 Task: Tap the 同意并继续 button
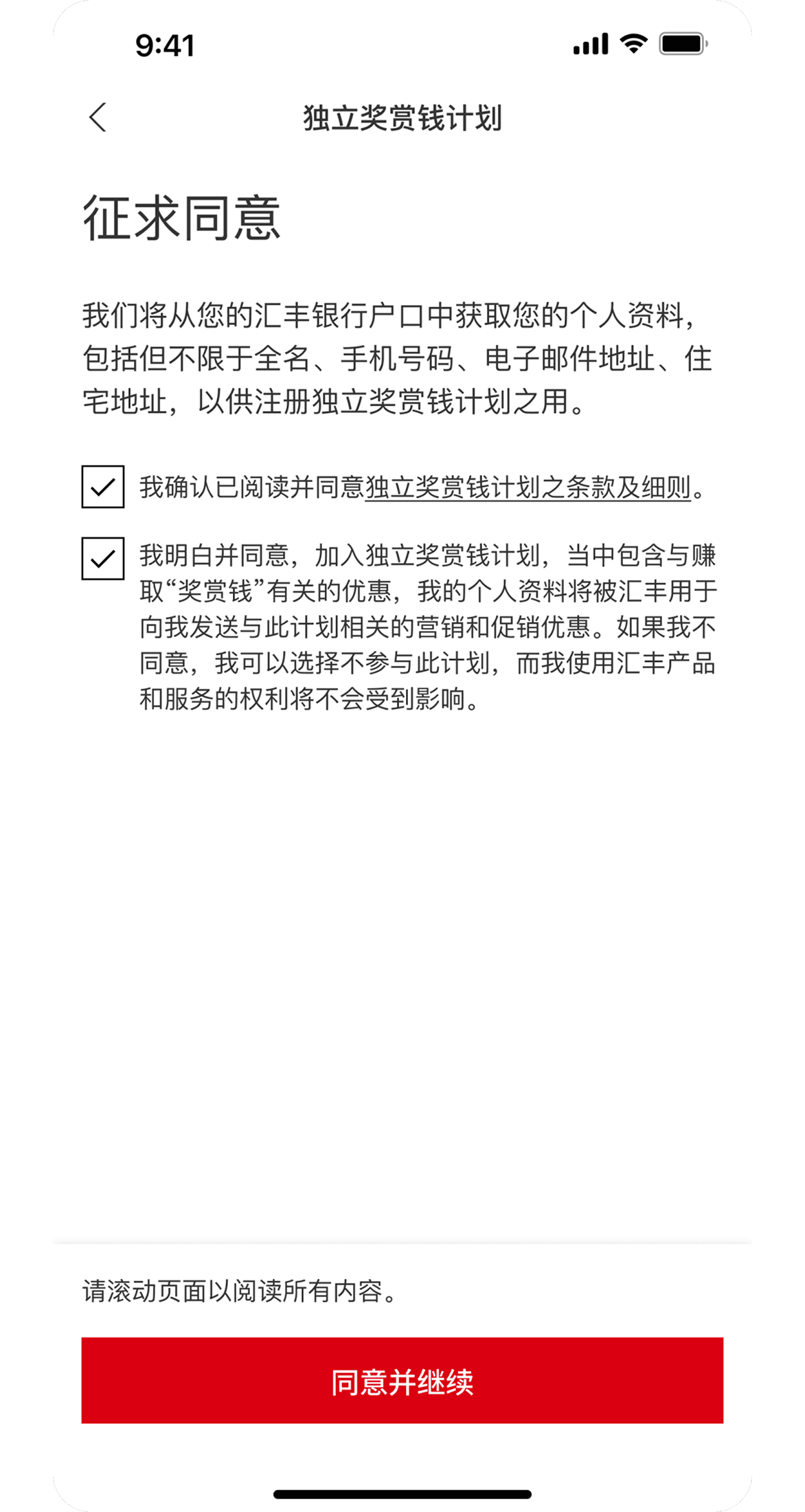pyautogui.click(x=402, y=1380)
